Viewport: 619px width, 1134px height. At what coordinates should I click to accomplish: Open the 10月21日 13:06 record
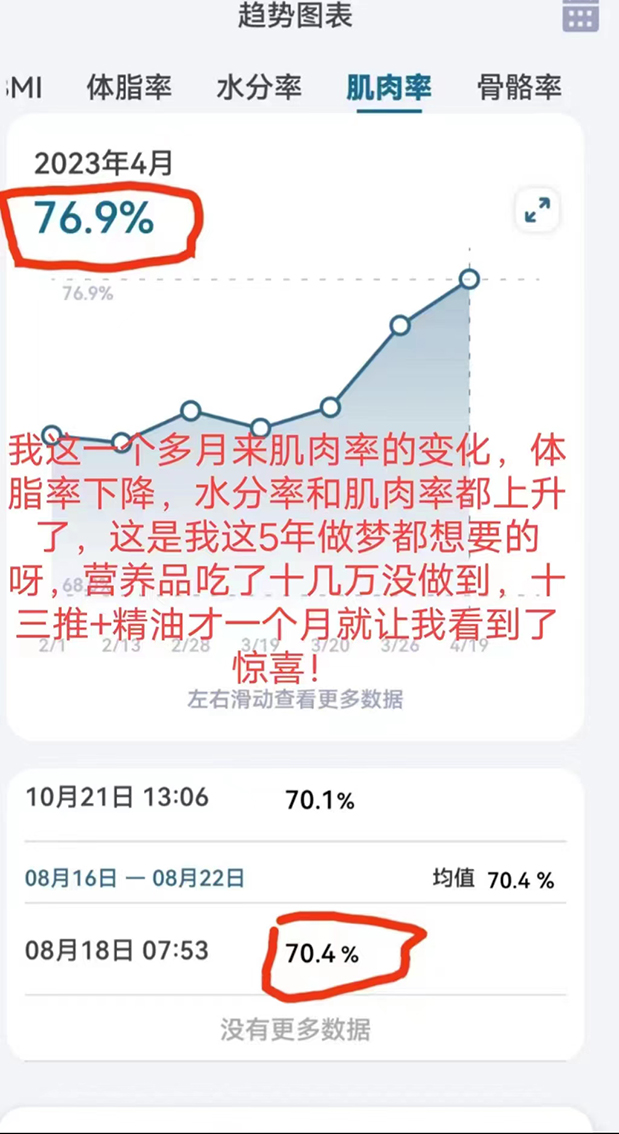coord(294,799)
